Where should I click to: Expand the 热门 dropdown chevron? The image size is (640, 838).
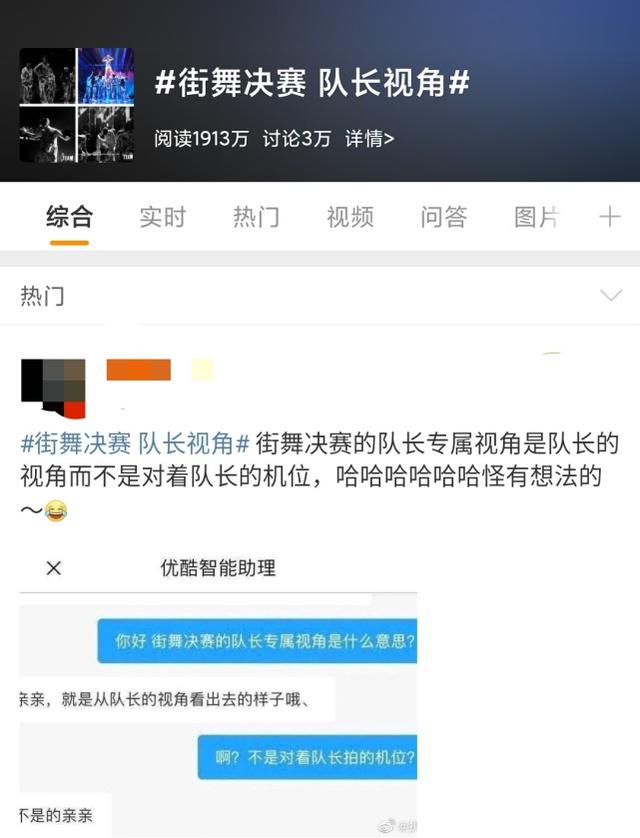click(609, 295)
